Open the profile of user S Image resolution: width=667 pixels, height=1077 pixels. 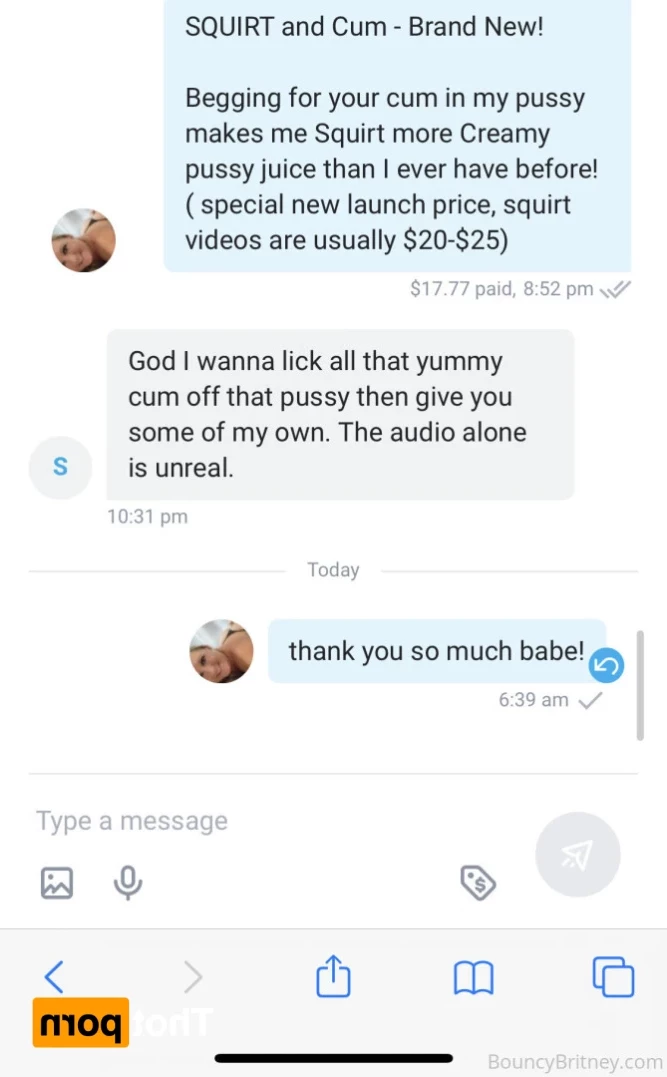coord(60,466)
